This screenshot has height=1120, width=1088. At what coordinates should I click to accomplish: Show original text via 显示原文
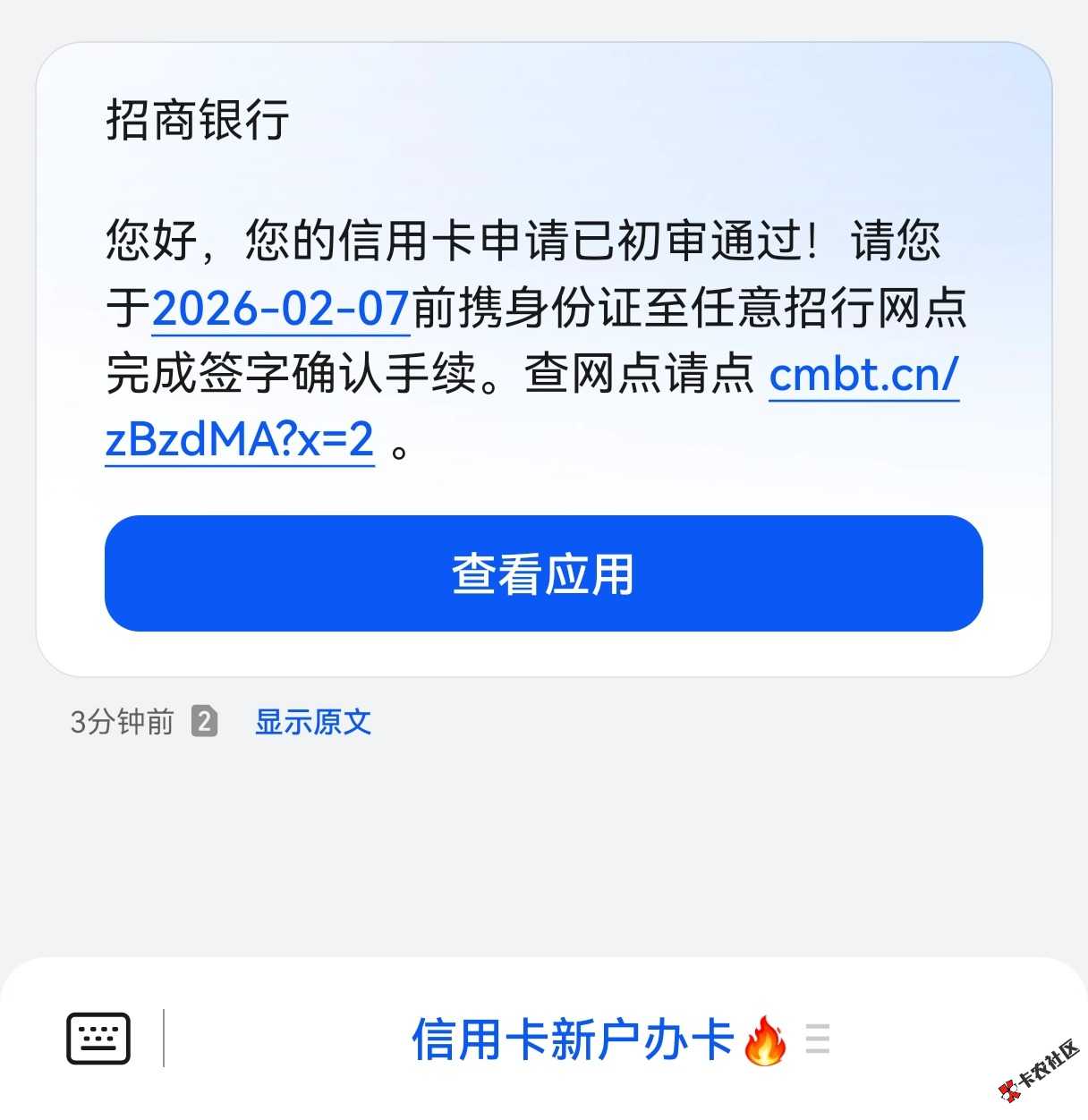pos(312,722)
